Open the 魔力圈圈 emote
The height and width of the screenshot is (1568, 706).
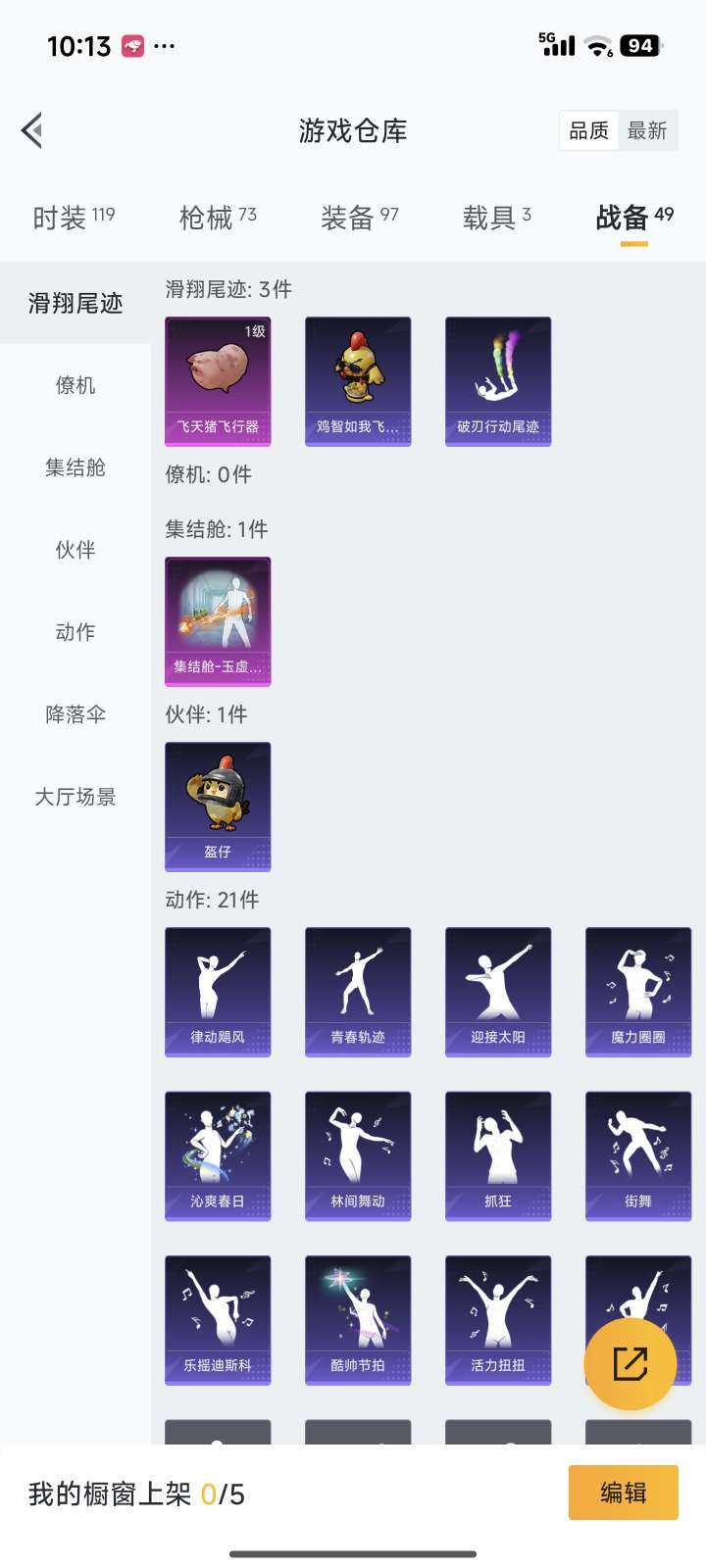coord(638,991)
